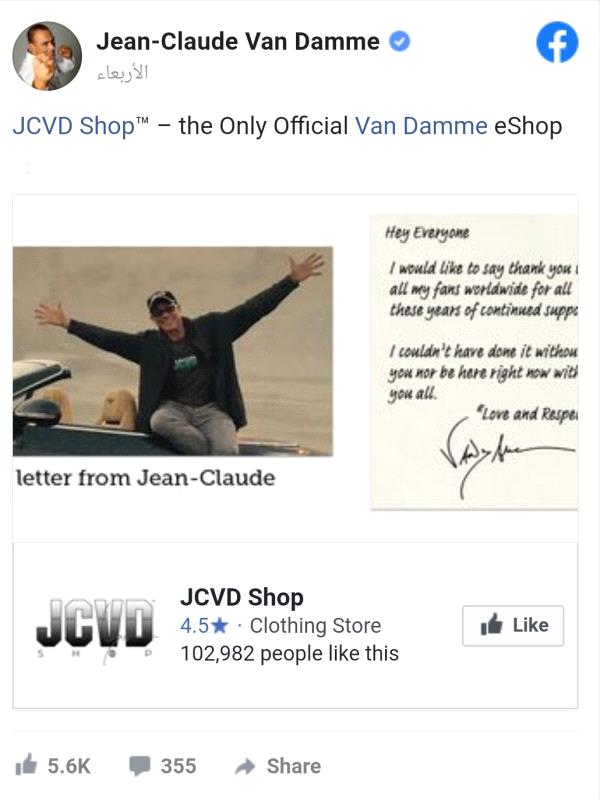Open the JCVD Shop page card
The image size is (600, 800).
(242, 597)
